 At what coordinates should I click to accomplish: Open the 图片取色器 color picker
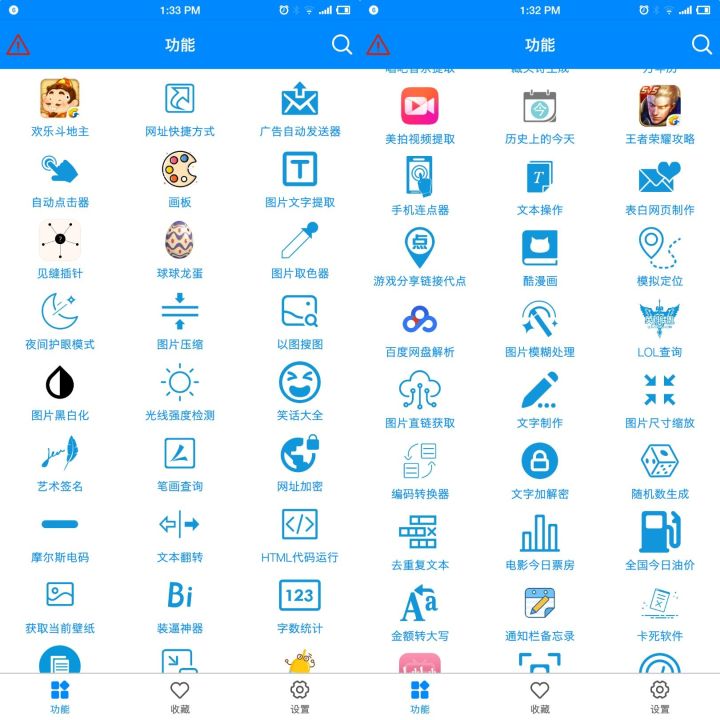point(300,242)
